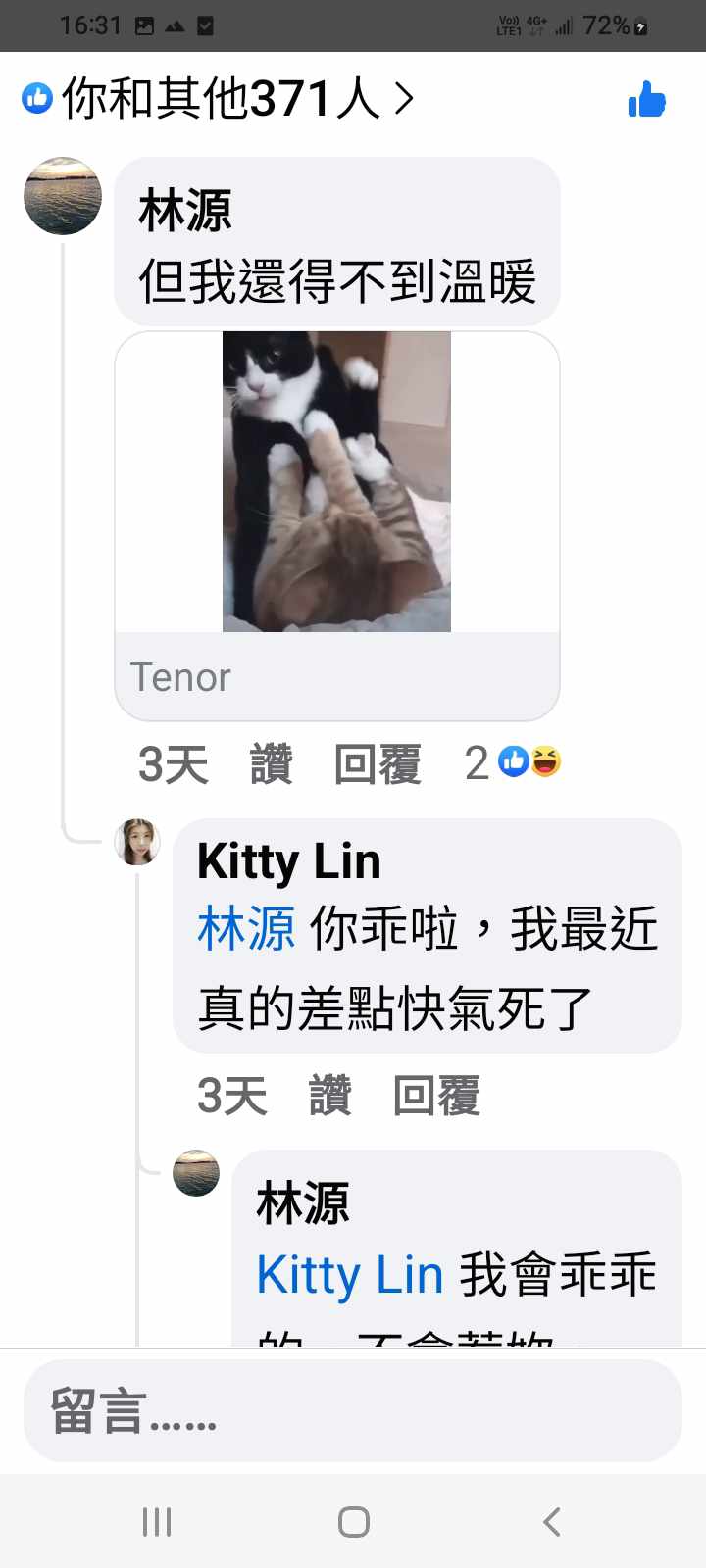Open recent apps from the navigation bar
This screenshot has width=706, height=1568.
(157, 1521)
